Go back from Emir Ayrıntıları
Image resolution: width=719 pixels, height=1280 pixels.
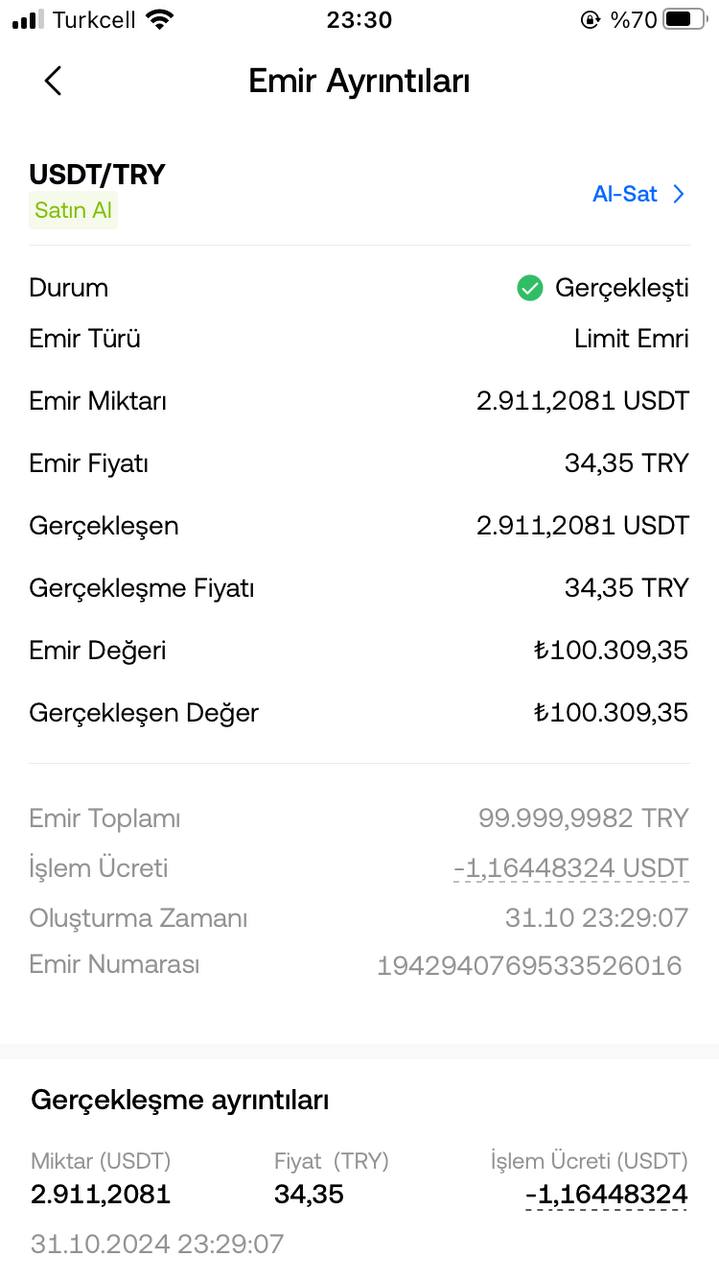[53, 81]
